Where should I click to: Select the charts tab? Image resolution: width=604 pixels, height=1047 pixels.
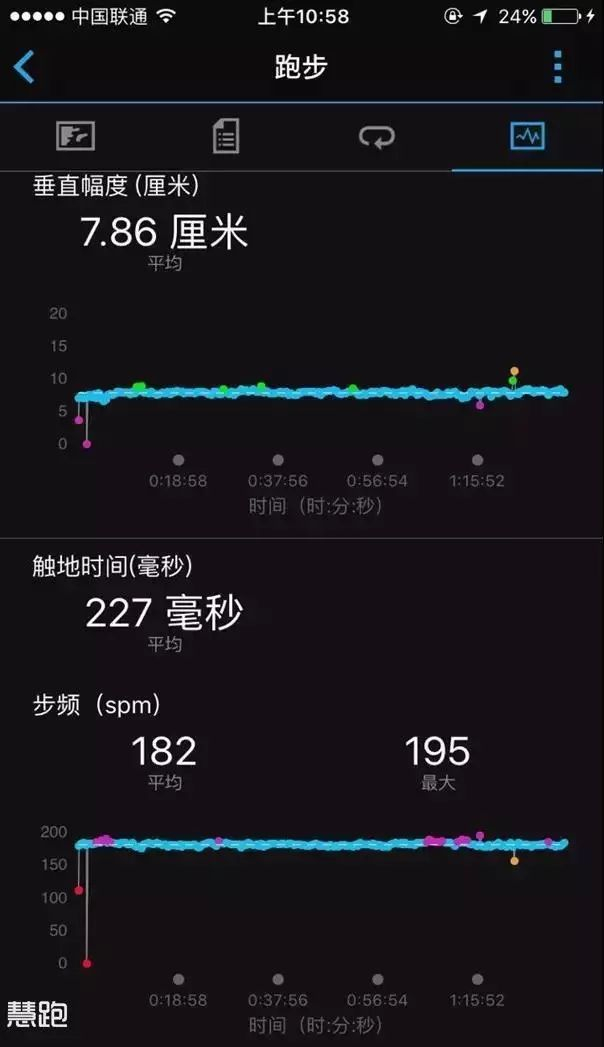point(527,136)
